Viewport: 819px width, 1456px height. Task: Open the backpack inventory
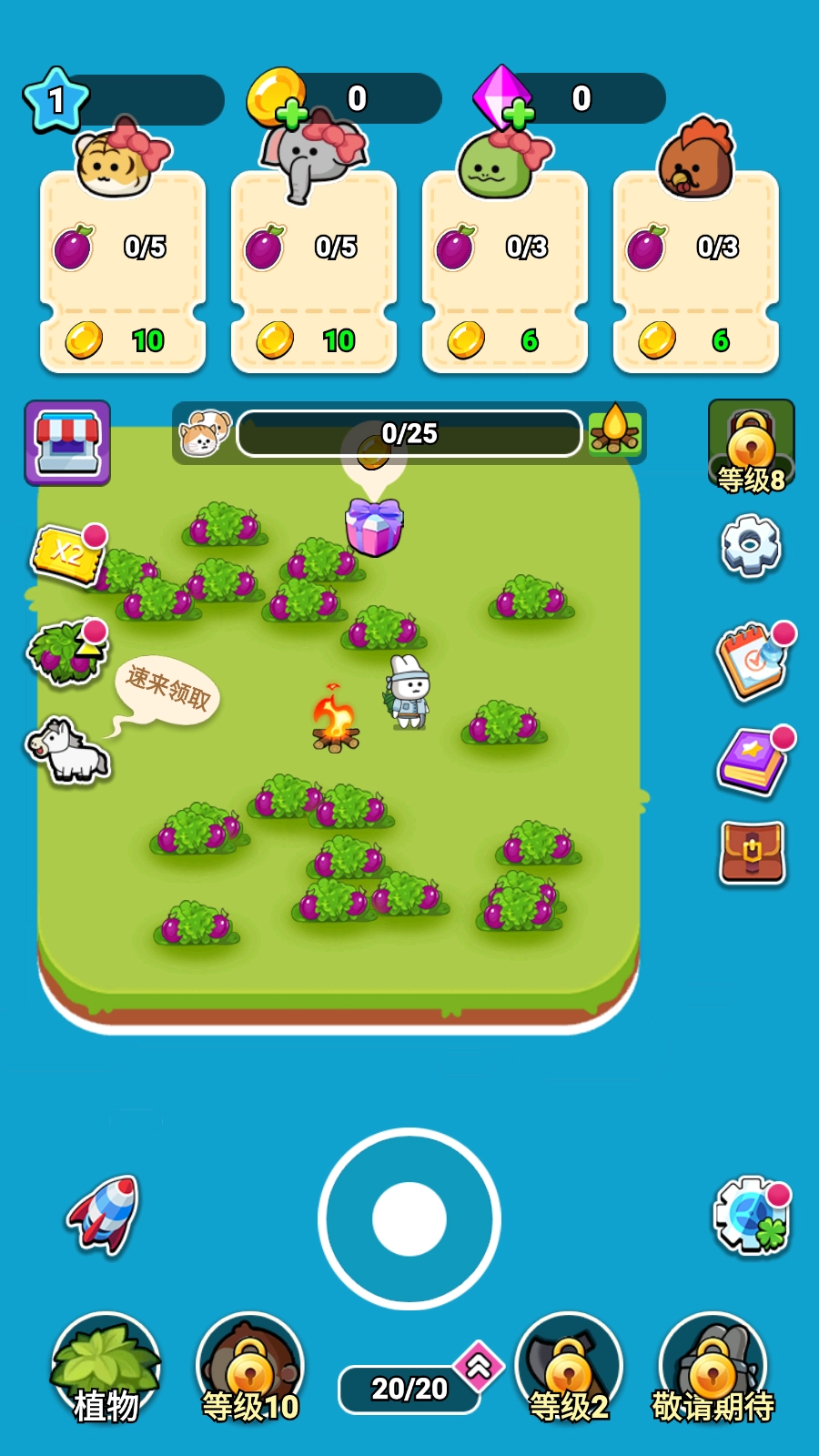[753, 853]
